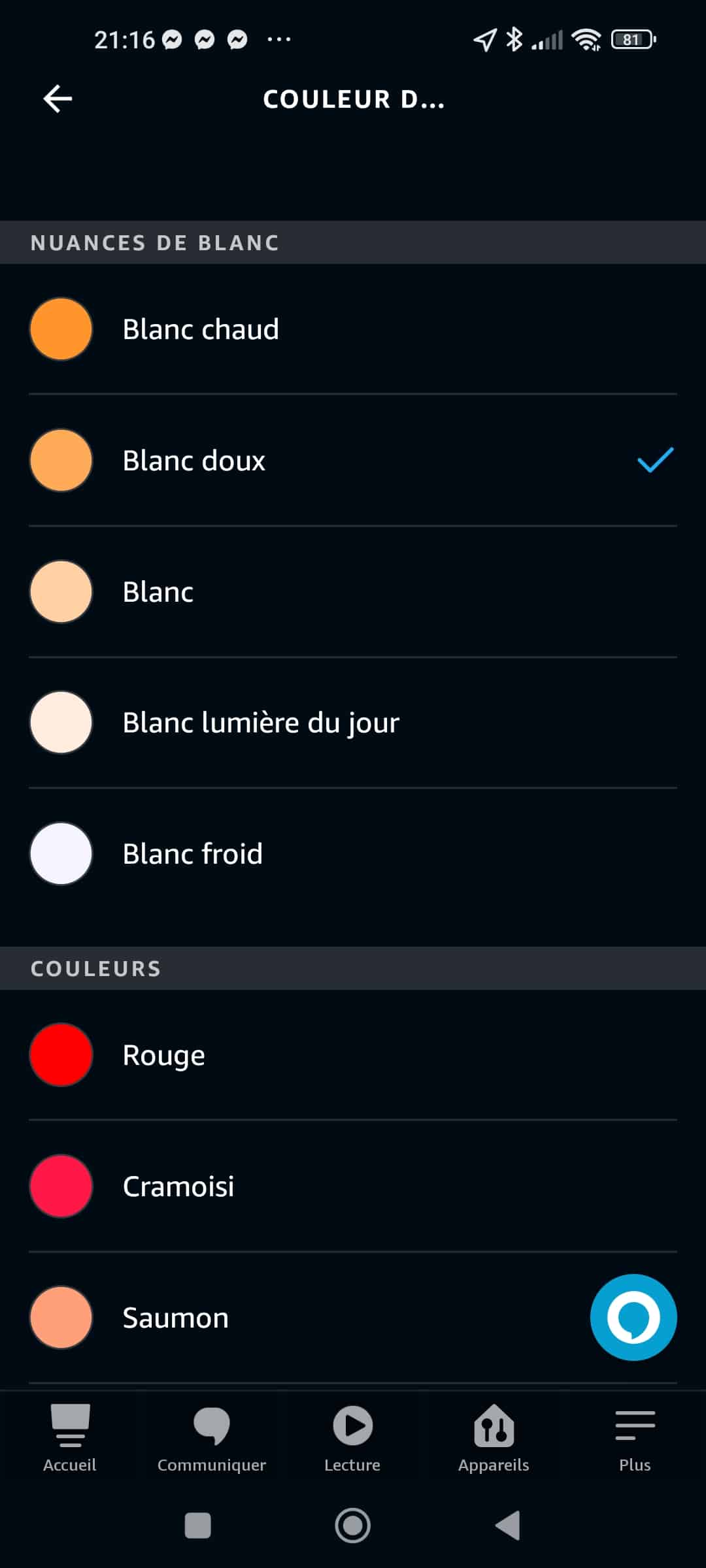The width and height of the screenshot is (706, 1568).
Task: Set the color to Rouge
Action: (x=353, y=1055)
